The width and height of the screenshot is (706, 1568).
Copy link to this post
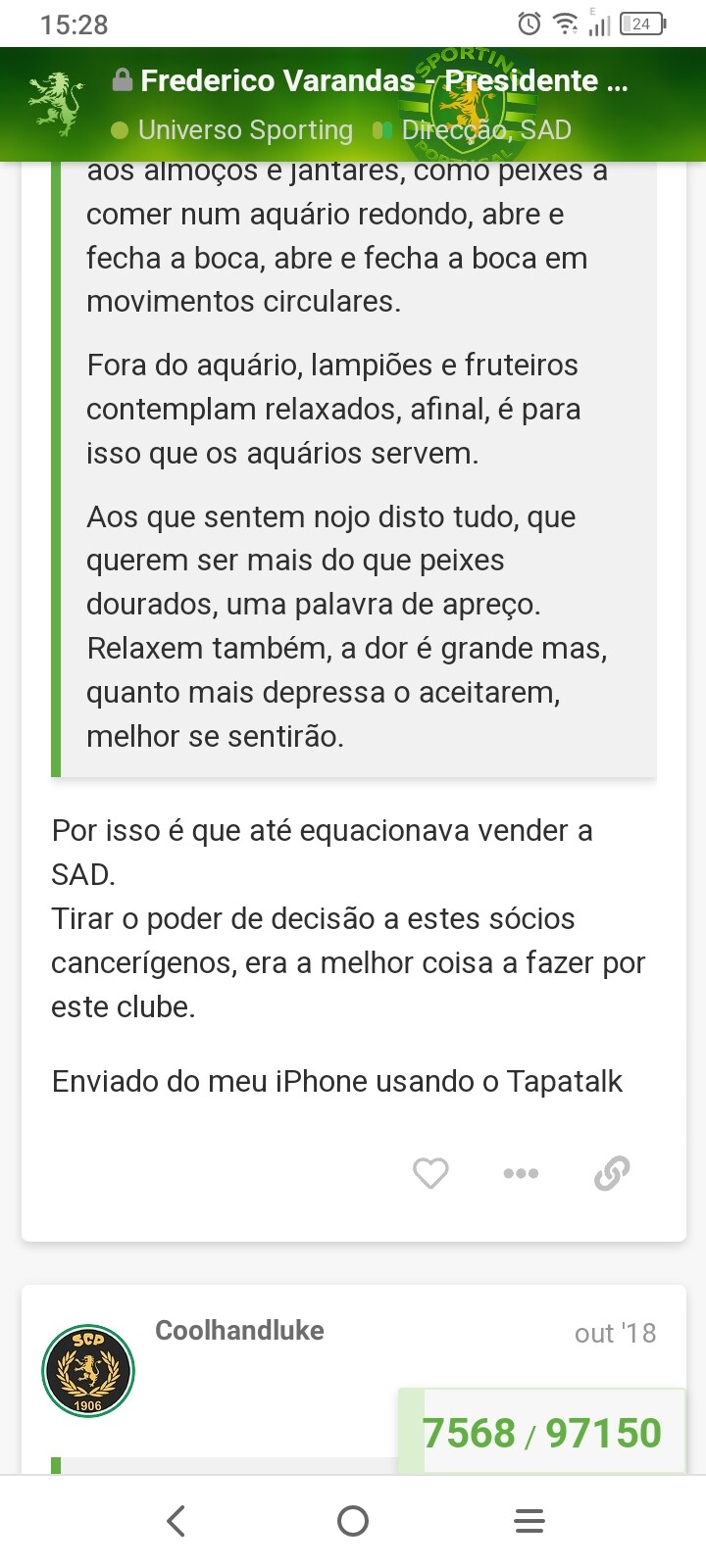[x=612, y=1172]
